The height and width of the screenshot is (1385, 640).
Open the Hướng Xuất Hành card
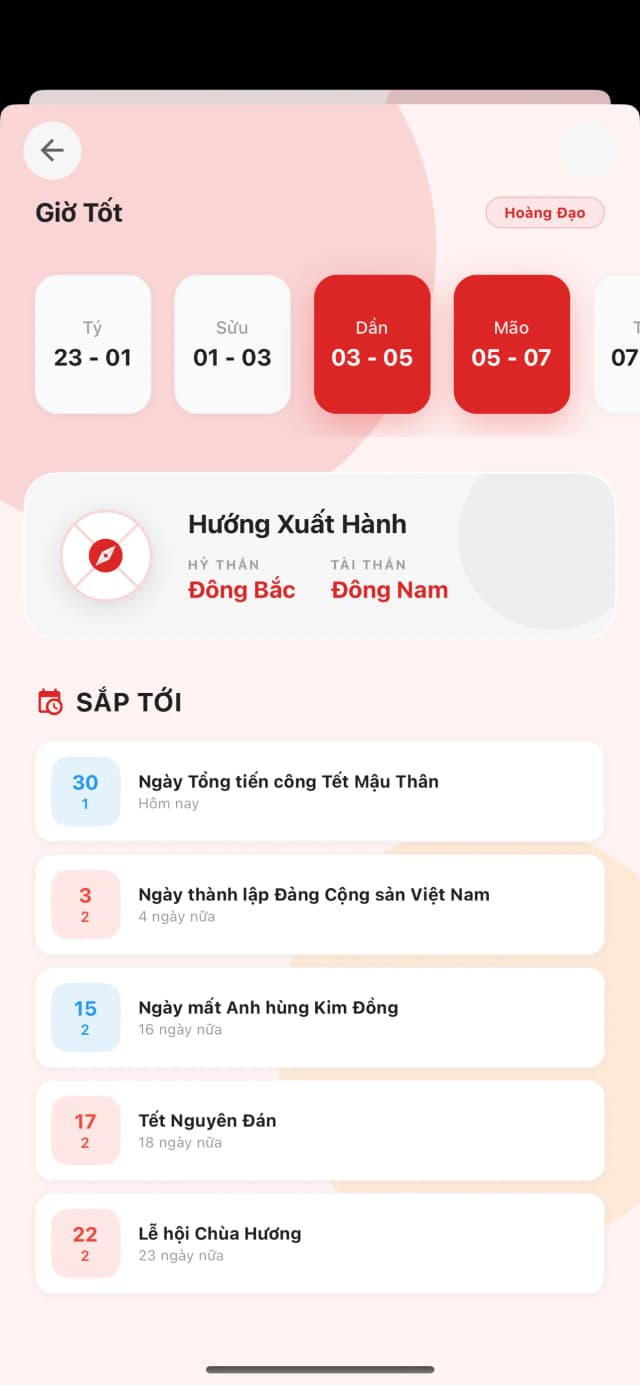(x=319, y=556)
